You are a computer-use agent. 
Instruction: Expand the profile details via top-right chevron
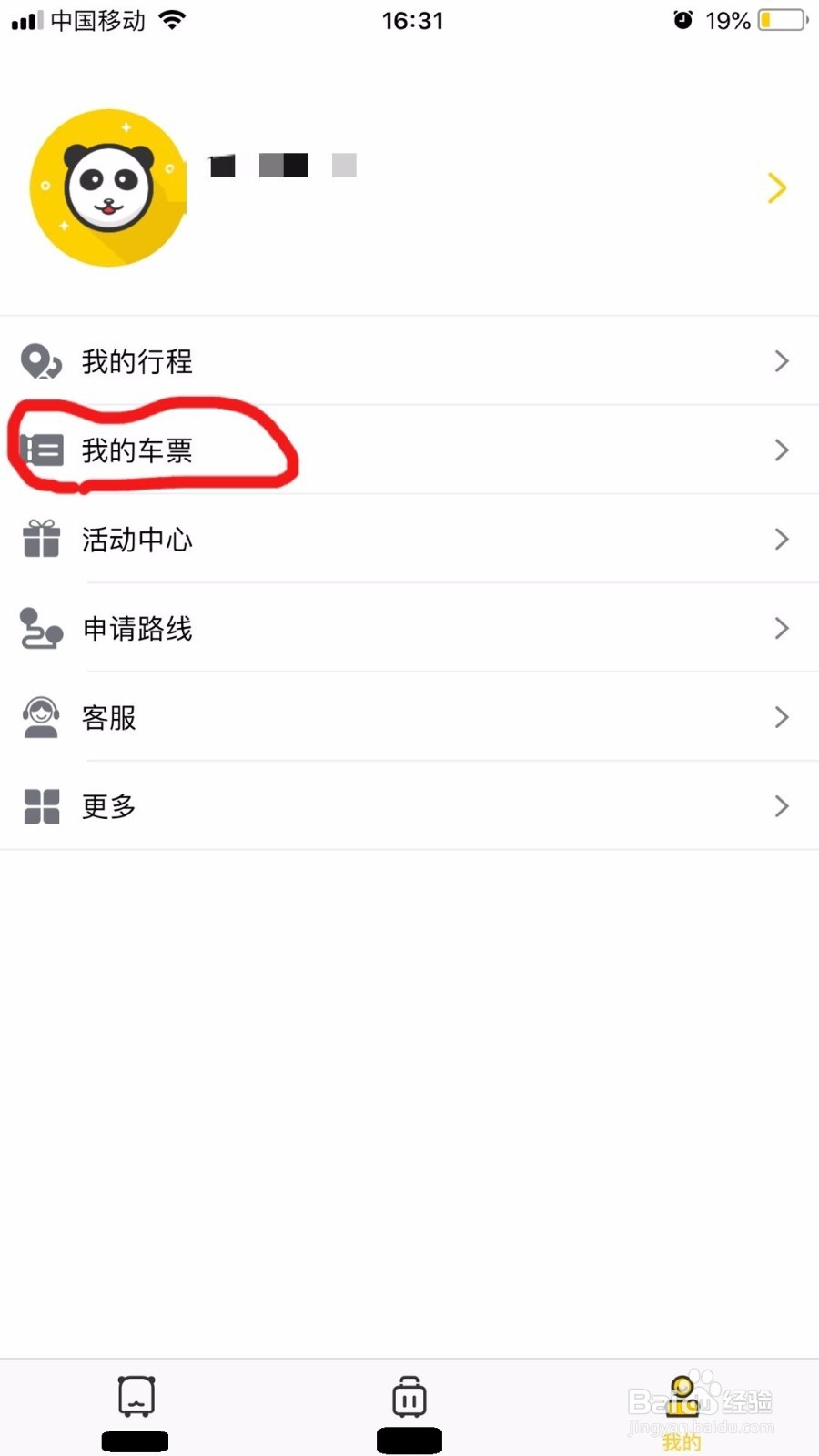click(x=776, y=188)
